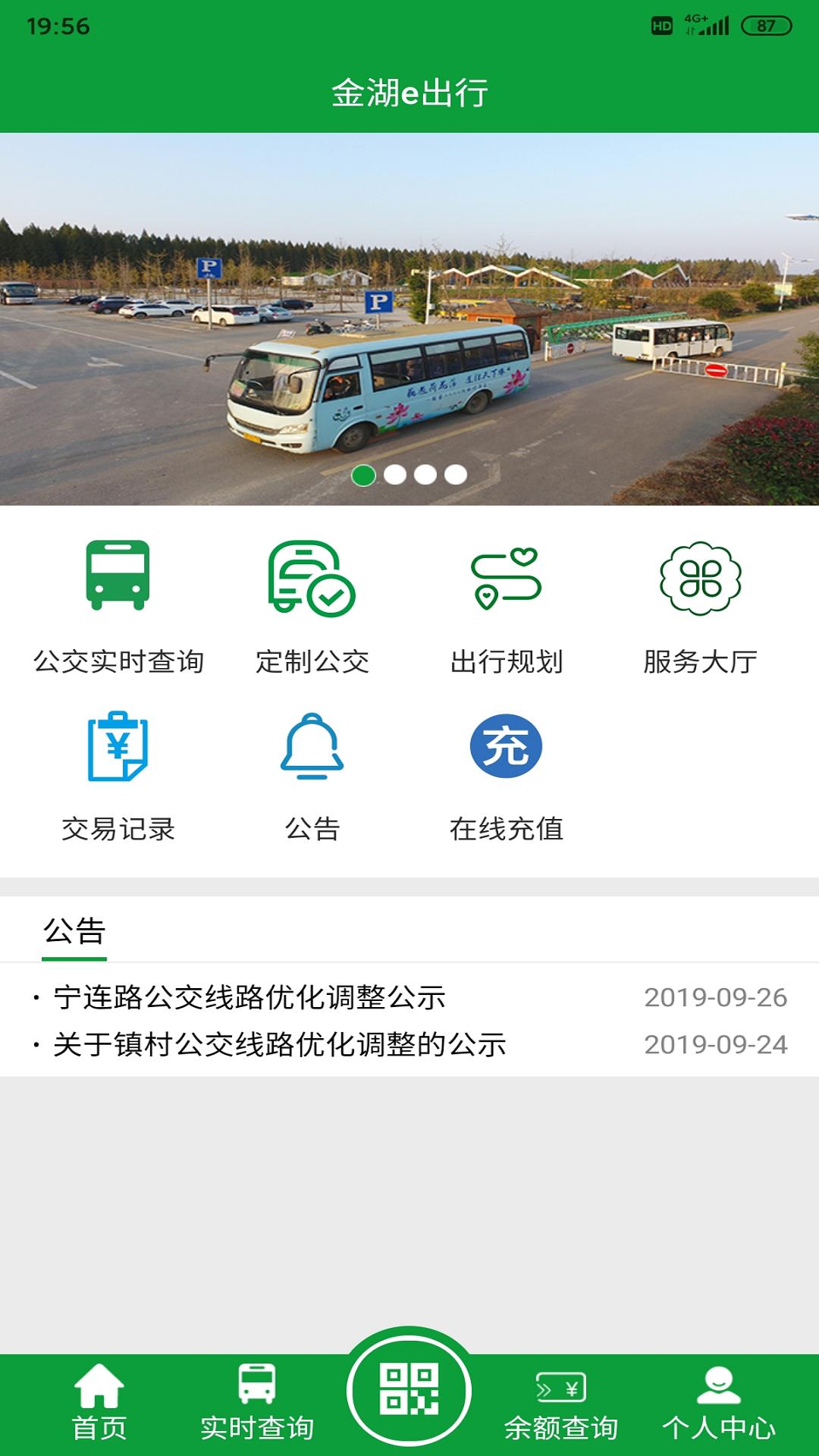The width and height of the screenshot is (819, 1456).
Task: Tap the bus icon for 实时查询
Action: click(256, 1399)
